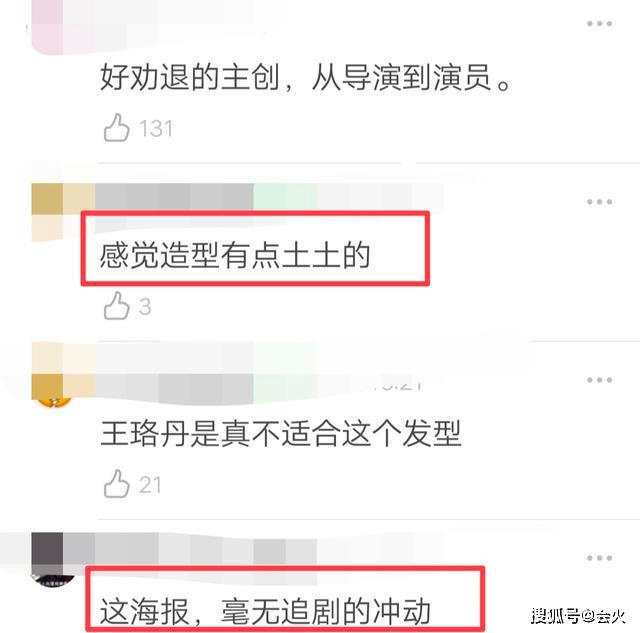The width and height of the screenshot is (640, 633).
Task: Open the three-dot menu on the 感觉造型有点土土的 comment
Action: point(599,202)
